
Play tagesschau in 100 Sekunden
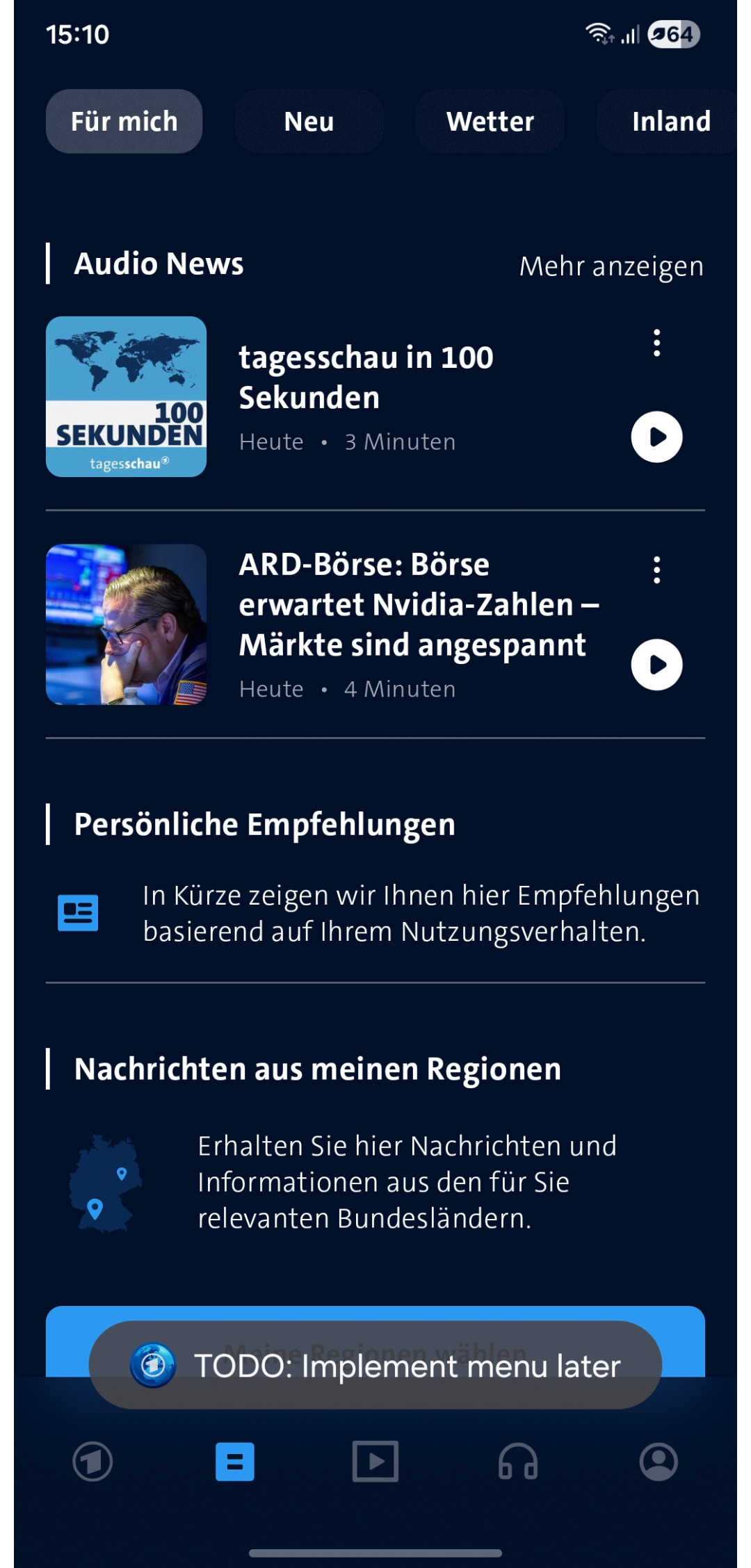click(656, 437)
